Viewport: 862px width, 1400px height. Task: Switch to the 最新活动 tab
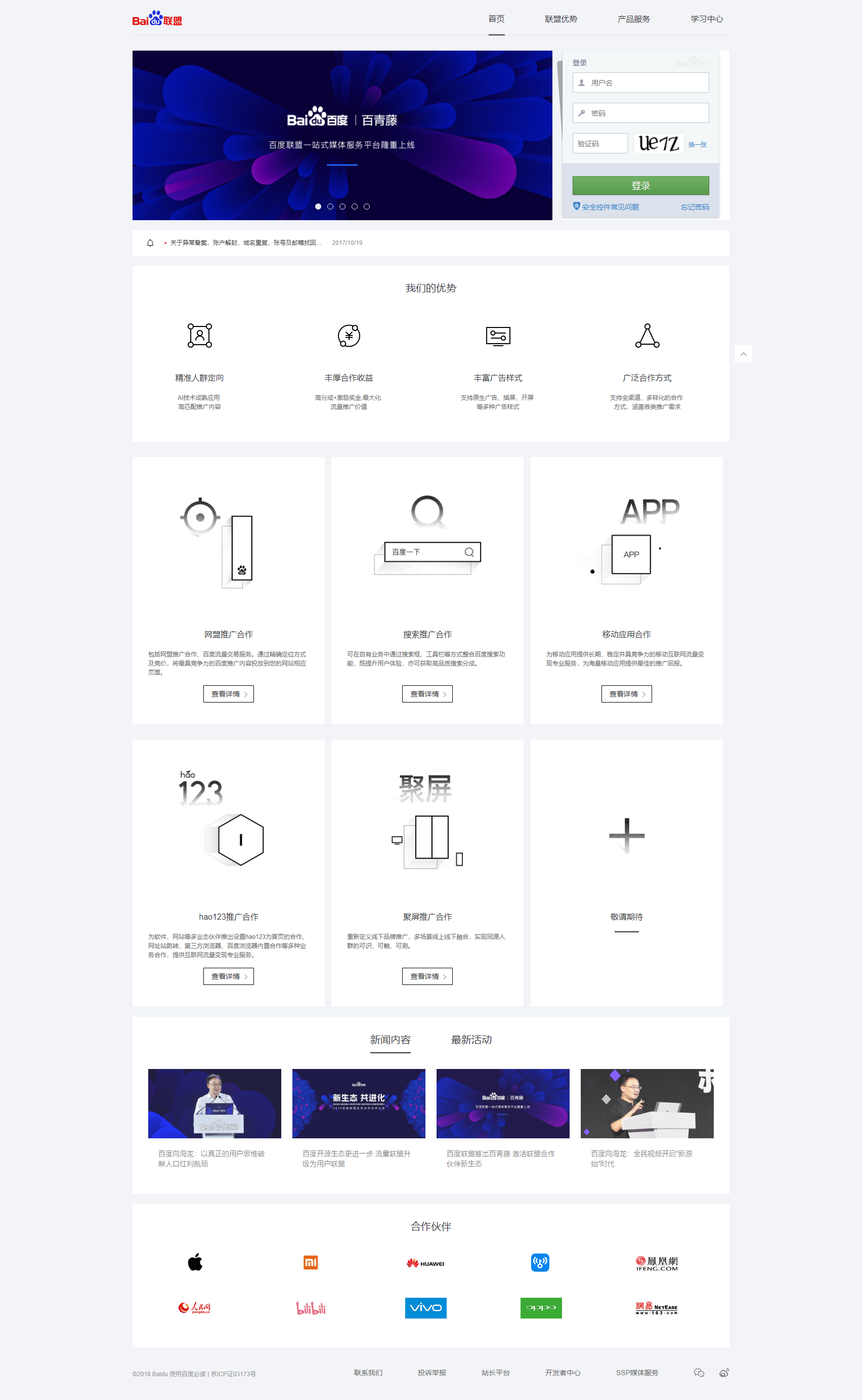471,1040
